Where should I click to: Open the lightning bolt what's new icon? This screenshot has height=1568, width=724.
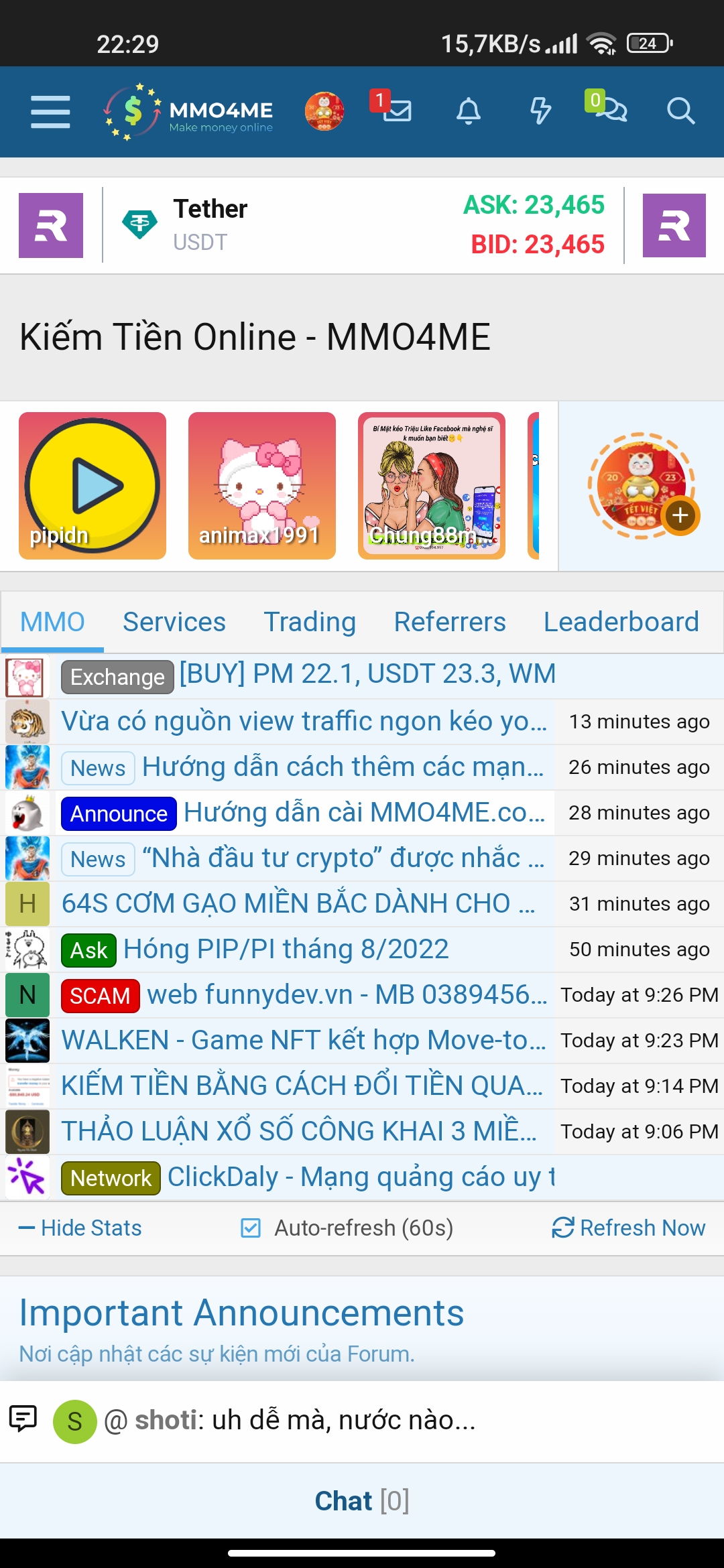(x=540, y=111)
